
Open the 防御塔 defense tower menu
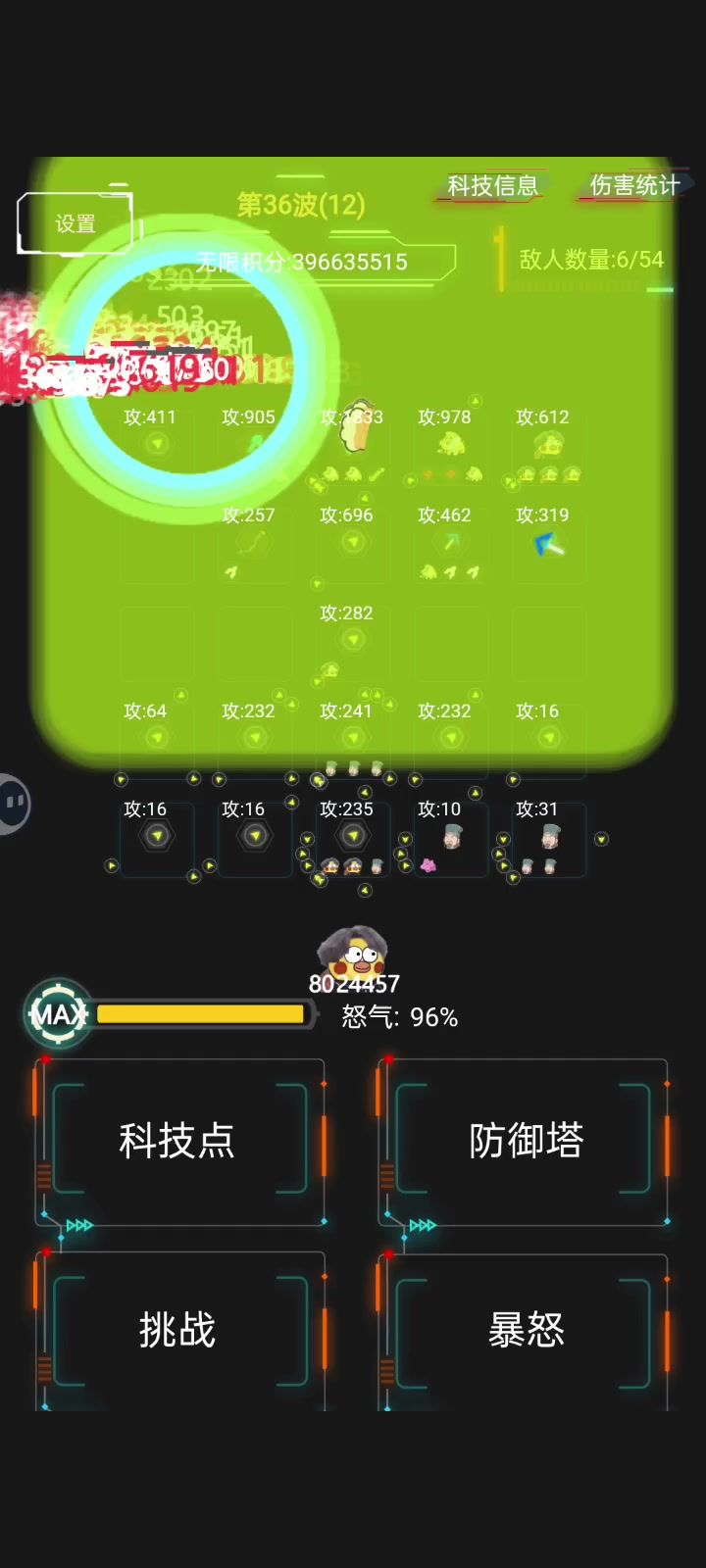(526, 1141)
